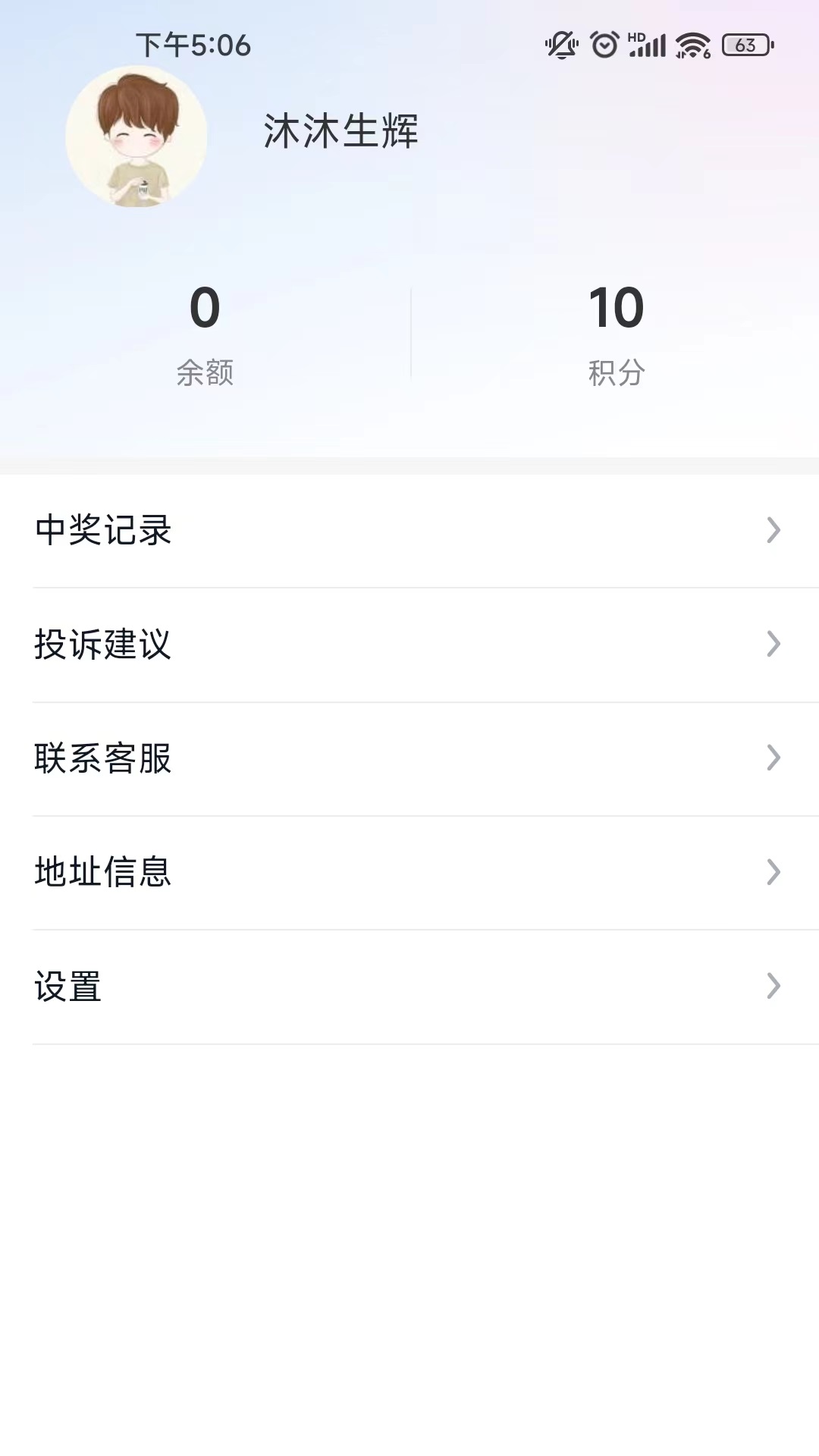Tap the battery indicator showing 63

click(x=745, y=45)
